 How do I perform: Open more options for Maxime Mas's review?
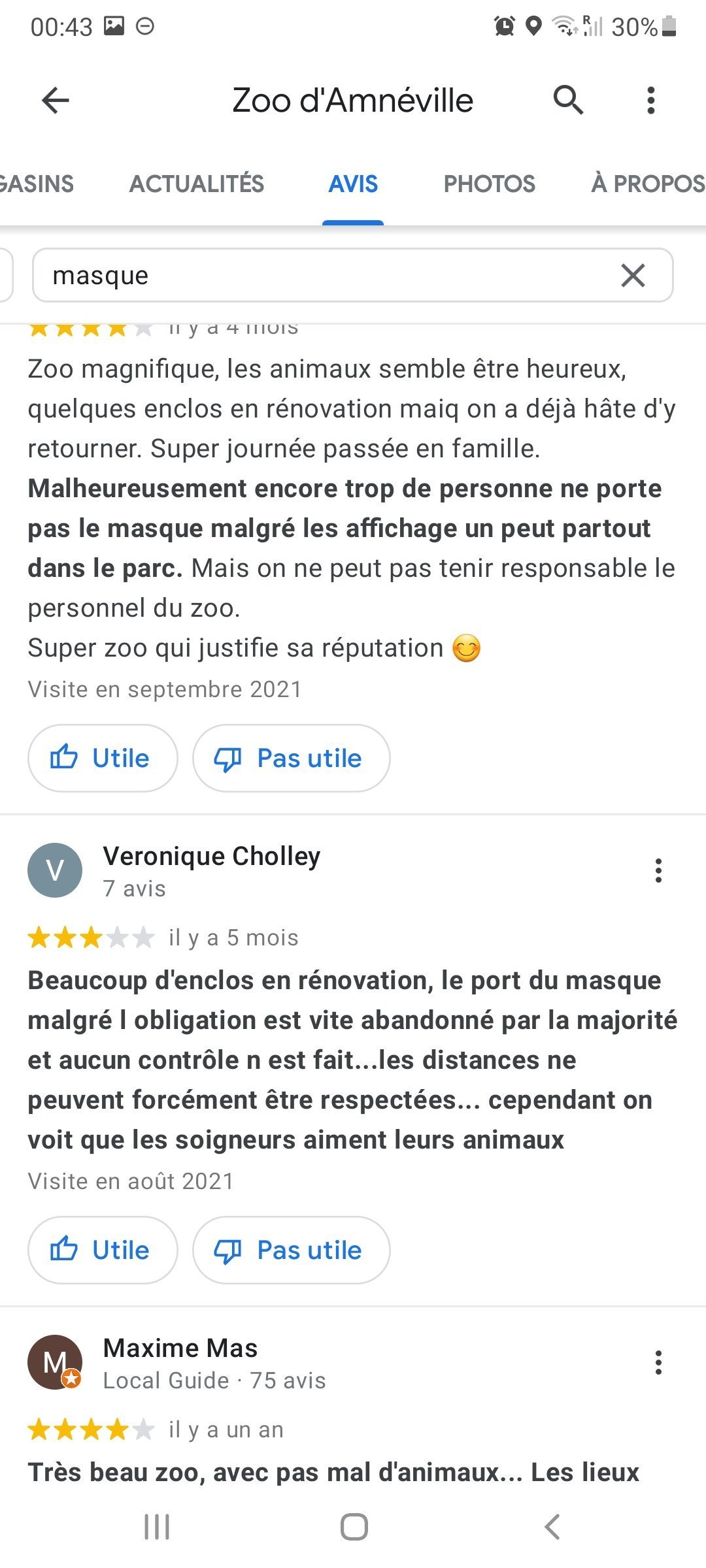click(x=658, y=1363)
